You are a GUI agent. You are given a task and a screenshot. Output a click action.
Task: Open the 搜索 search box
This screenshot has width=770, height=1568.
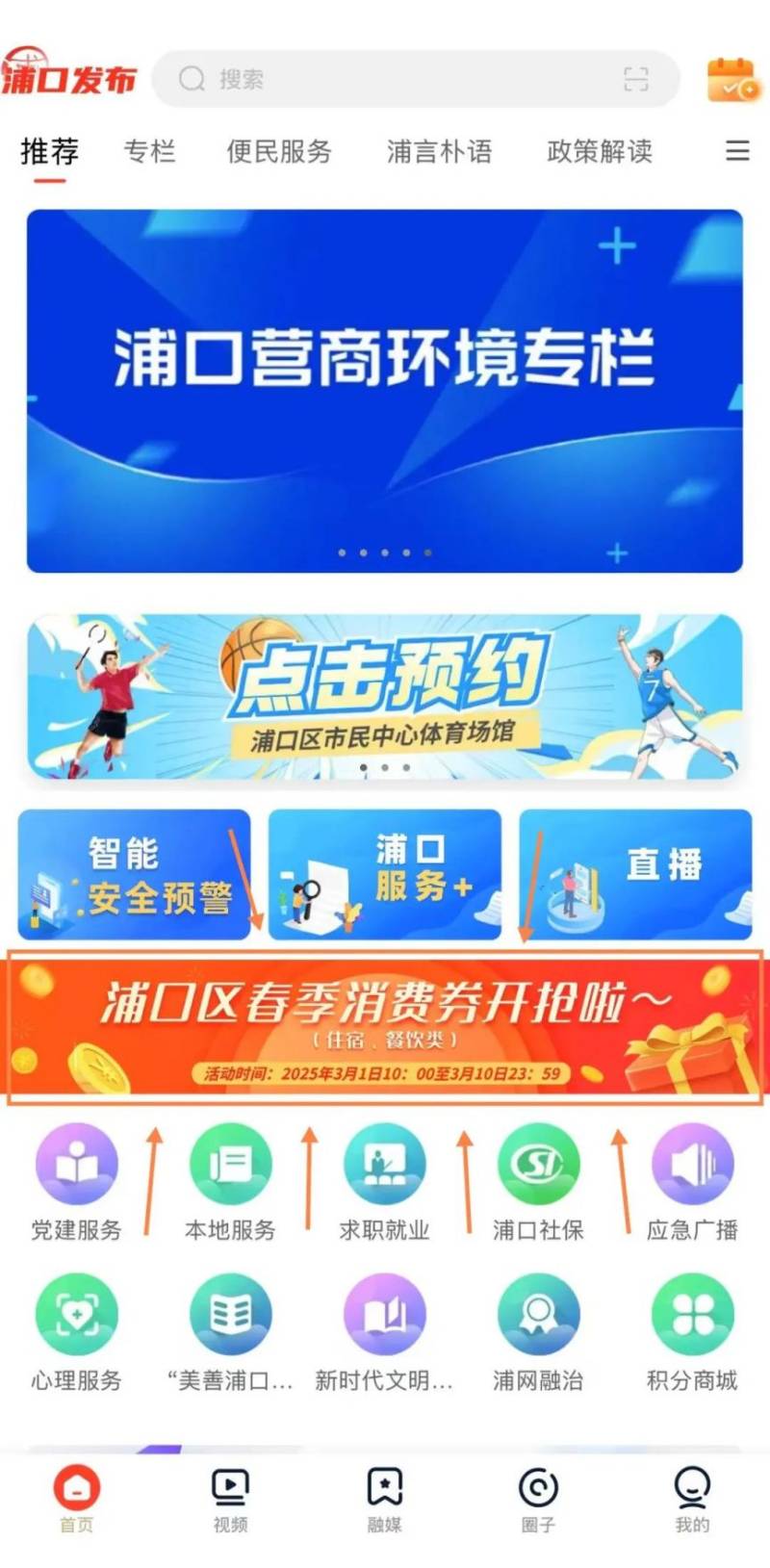385,79
